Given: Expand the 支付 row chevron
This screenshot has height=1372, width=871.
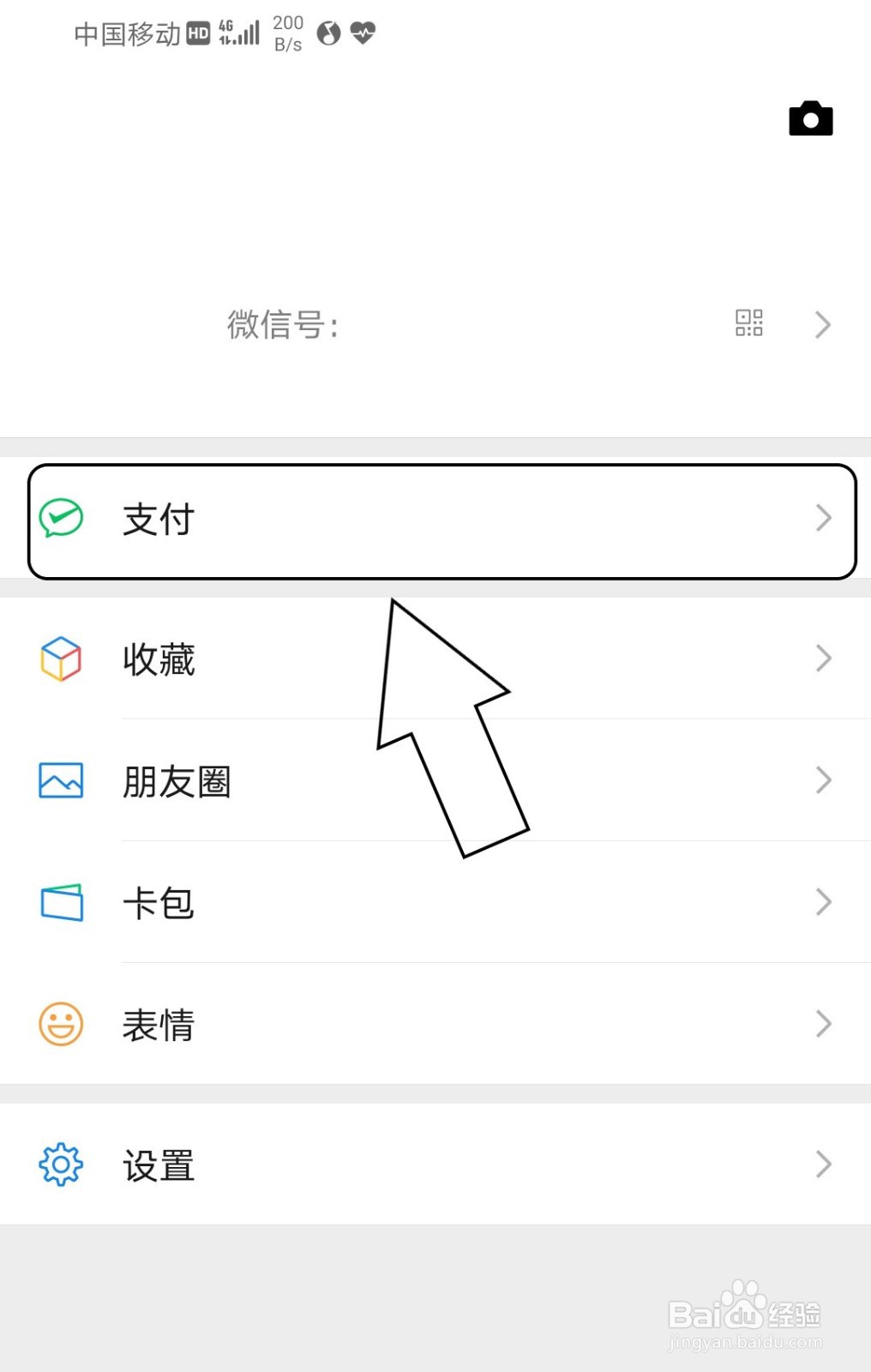Looking at the screenshot, I should click(822, 517).
